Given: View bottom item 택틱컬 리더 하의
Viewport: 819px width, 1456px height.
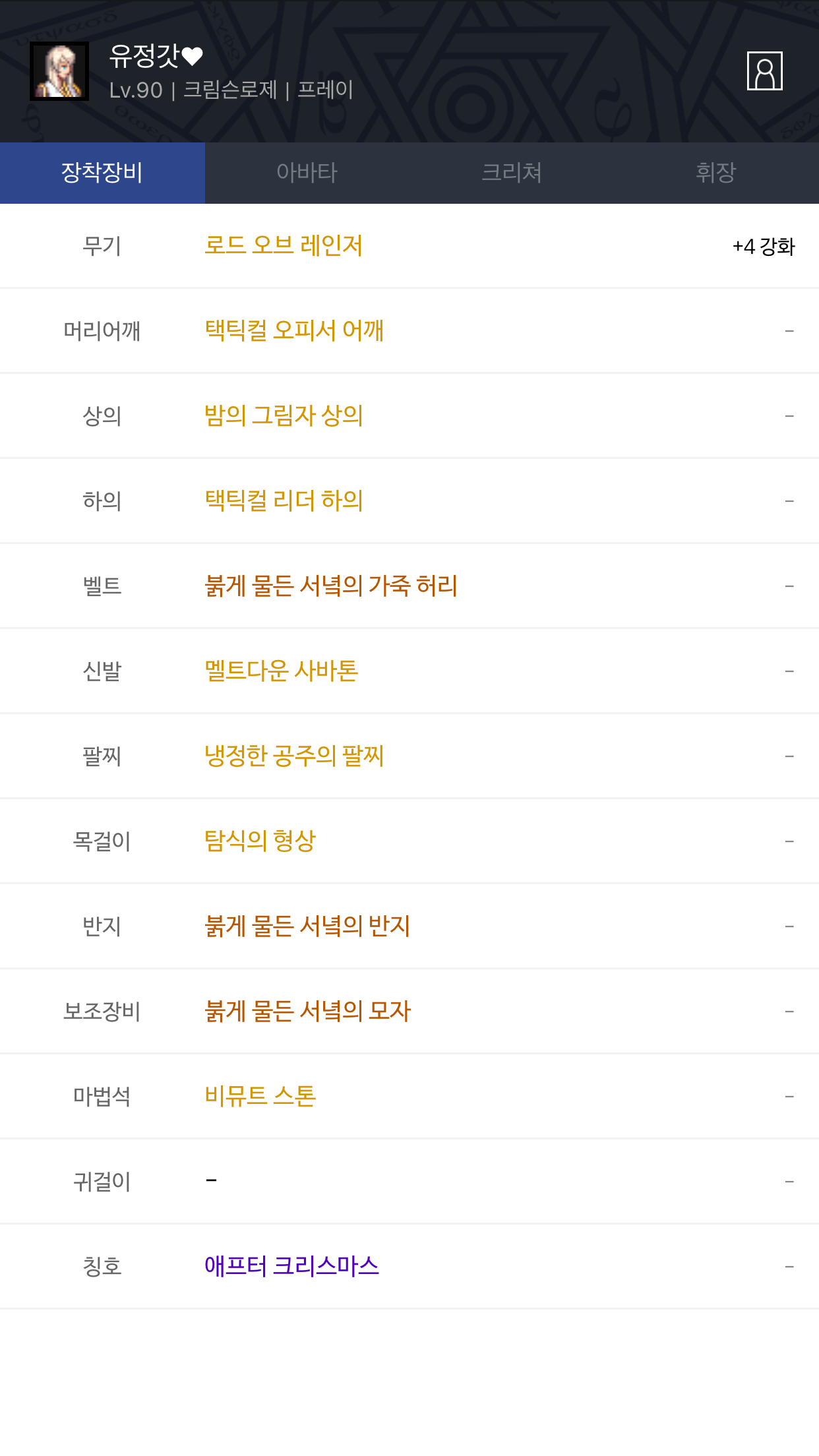Looking at the screenshot, I should point(284,501).
